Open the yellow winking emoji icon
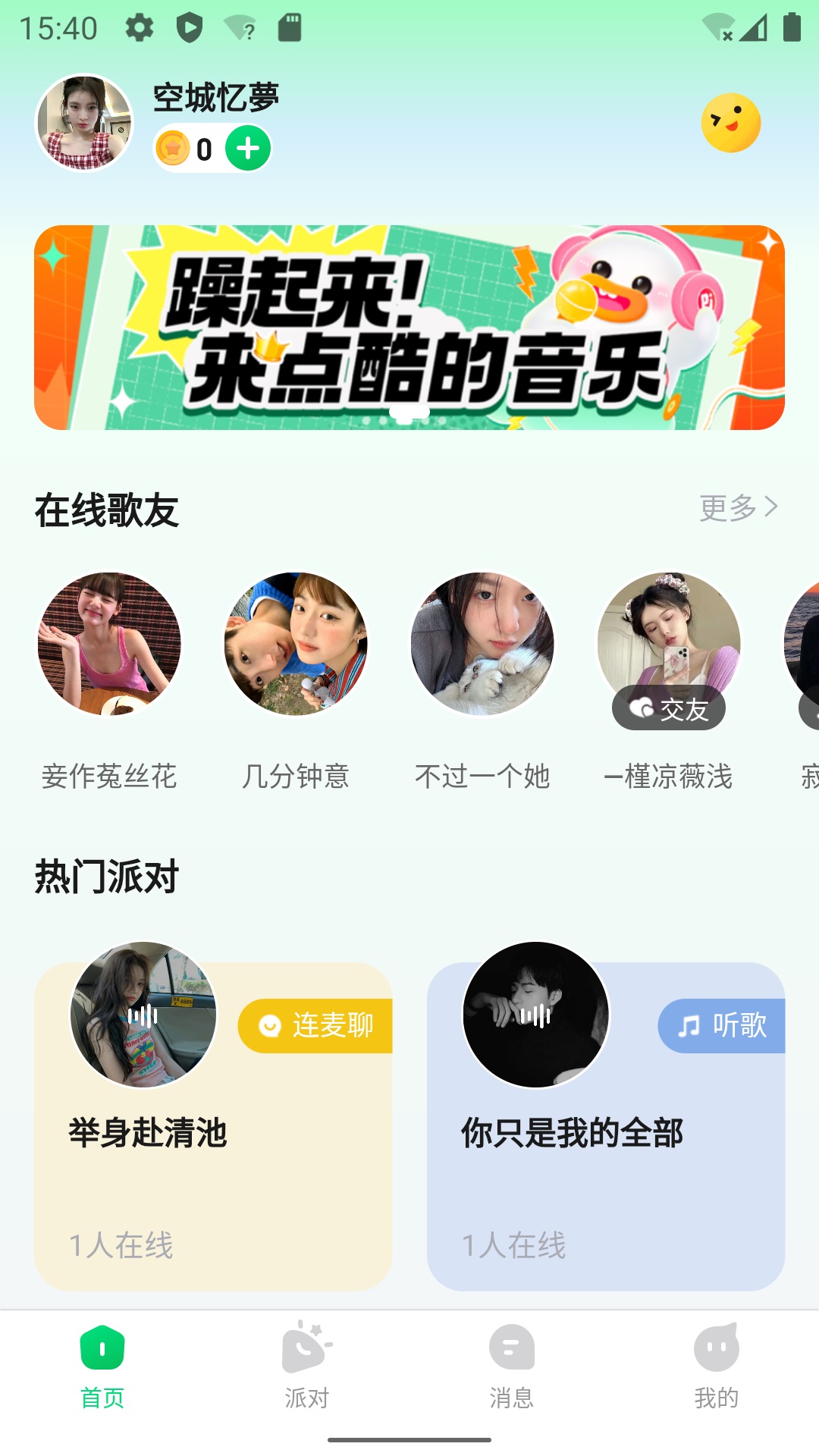819x1456 pixels. point(730,123)
